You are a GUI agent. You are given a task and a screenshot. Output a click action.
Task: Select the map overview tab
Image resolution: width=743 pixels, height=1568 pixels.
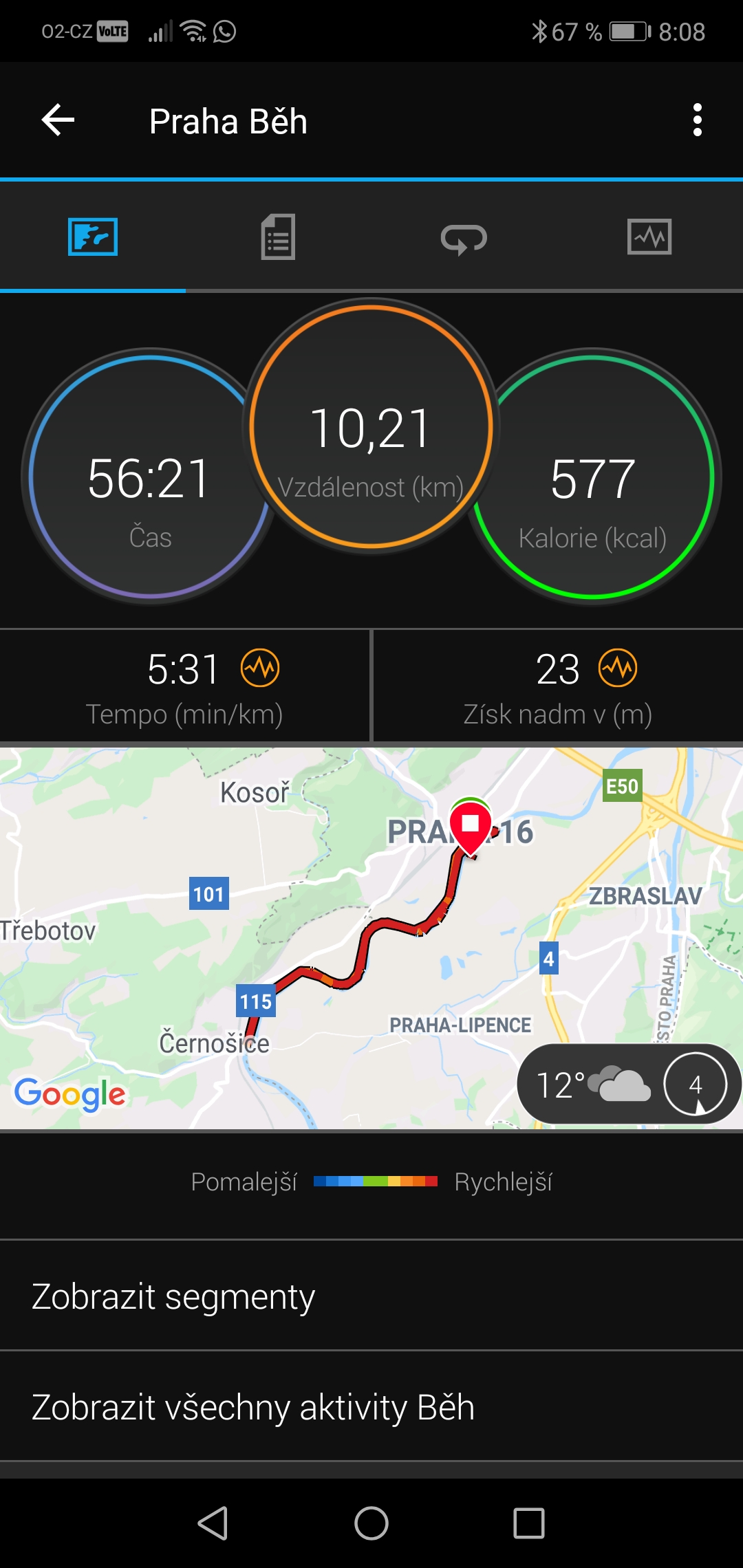click(x=93, y=237)
